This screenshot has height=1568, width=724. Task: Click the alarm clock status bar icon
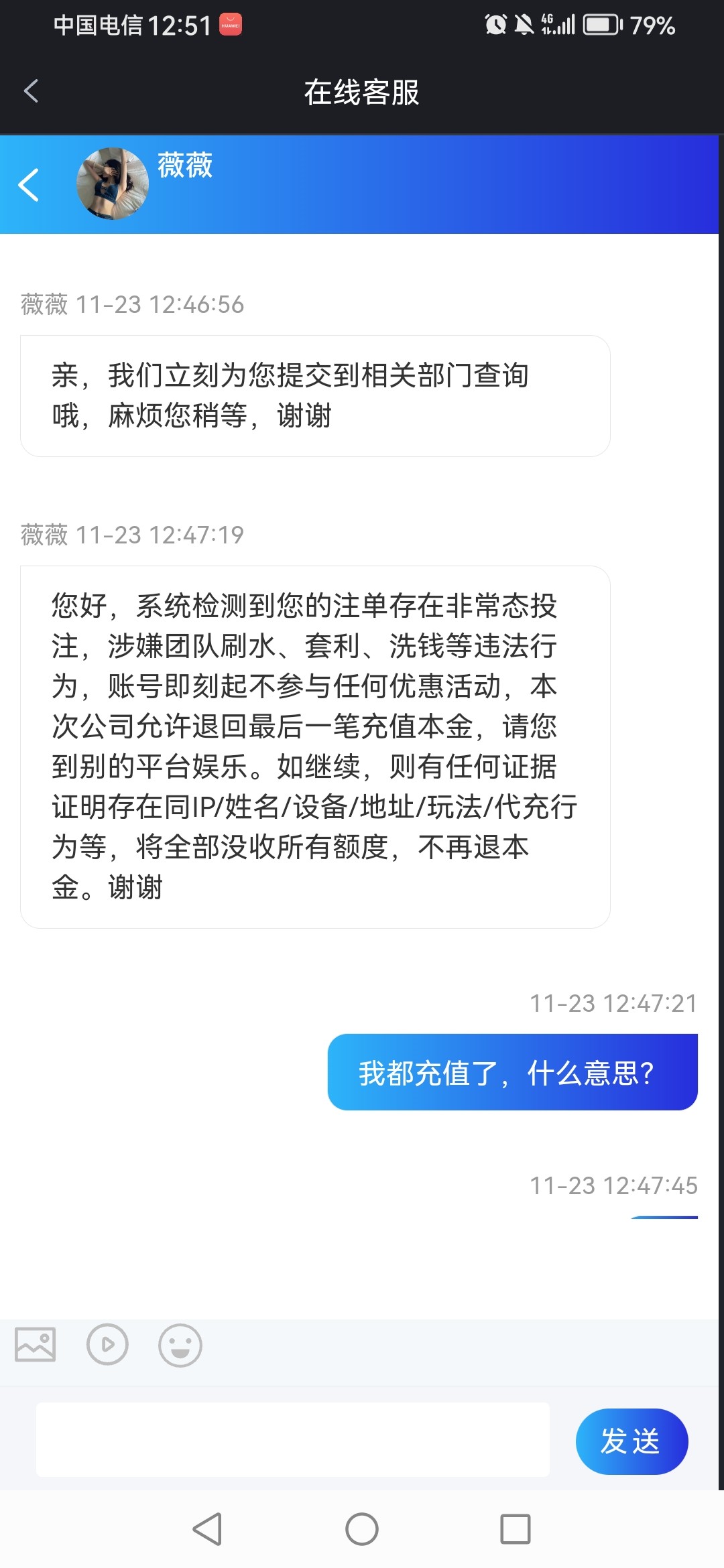[x=495, y=23]
